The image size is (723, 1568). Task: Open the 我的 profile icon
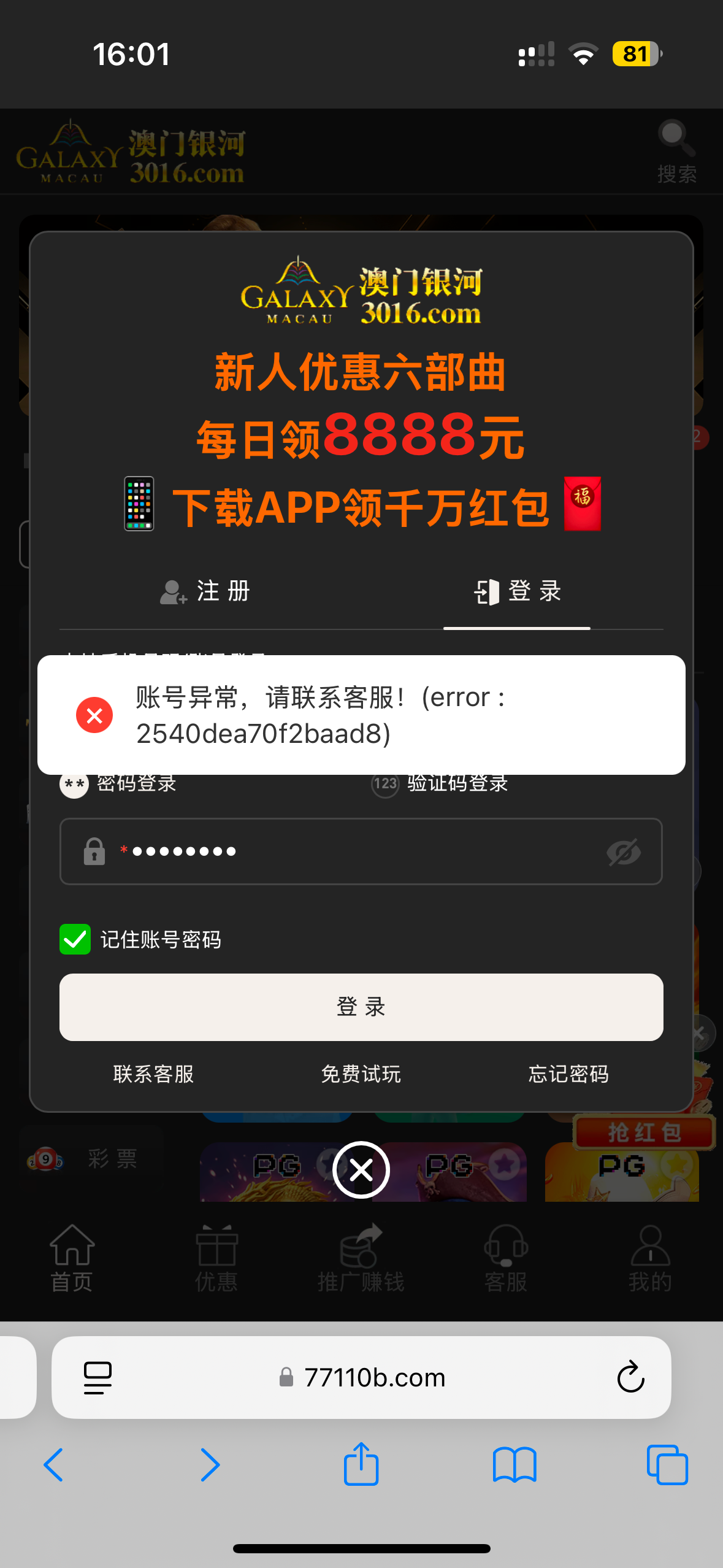650,1256
